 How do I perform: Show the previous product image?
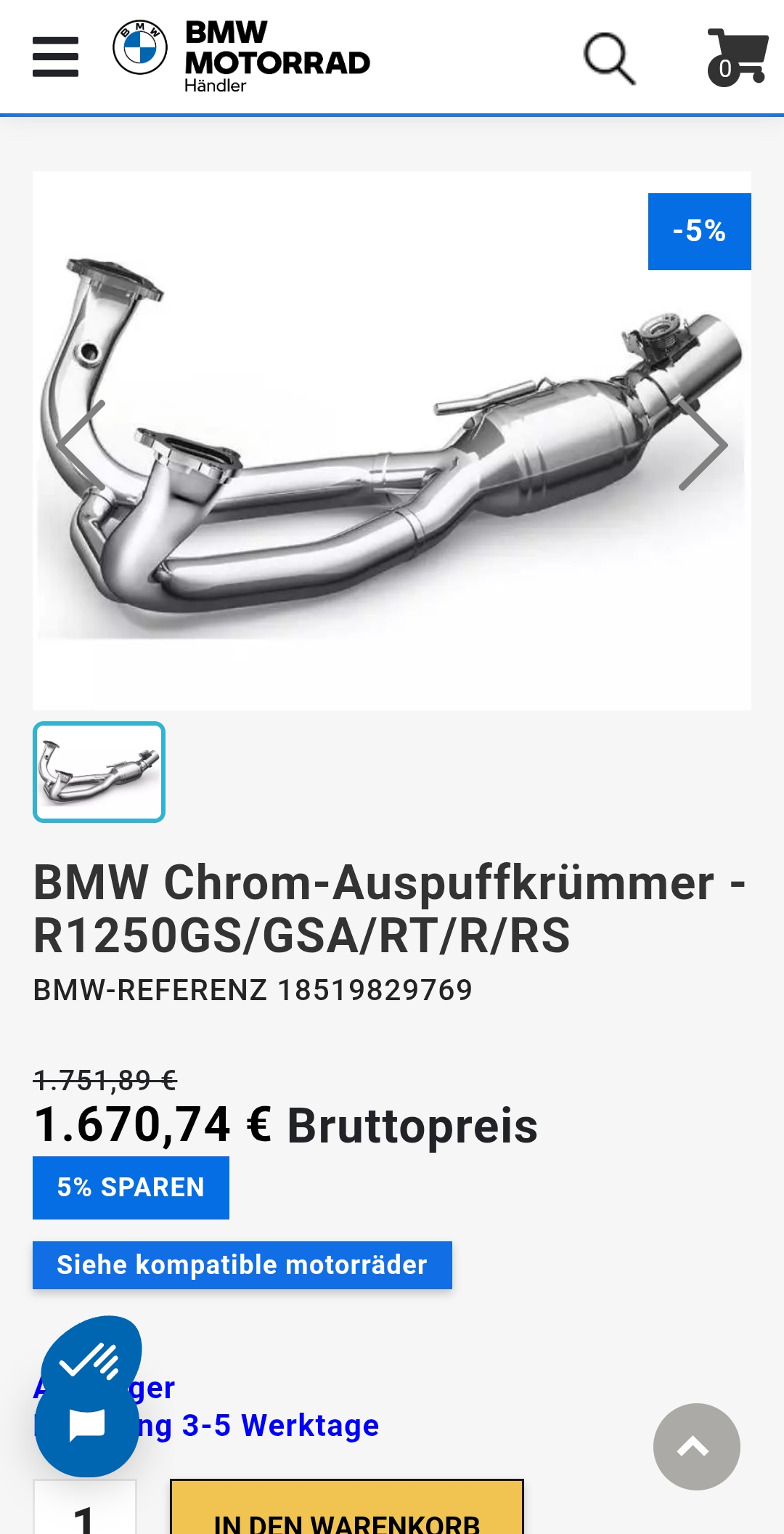click(81, 445)
